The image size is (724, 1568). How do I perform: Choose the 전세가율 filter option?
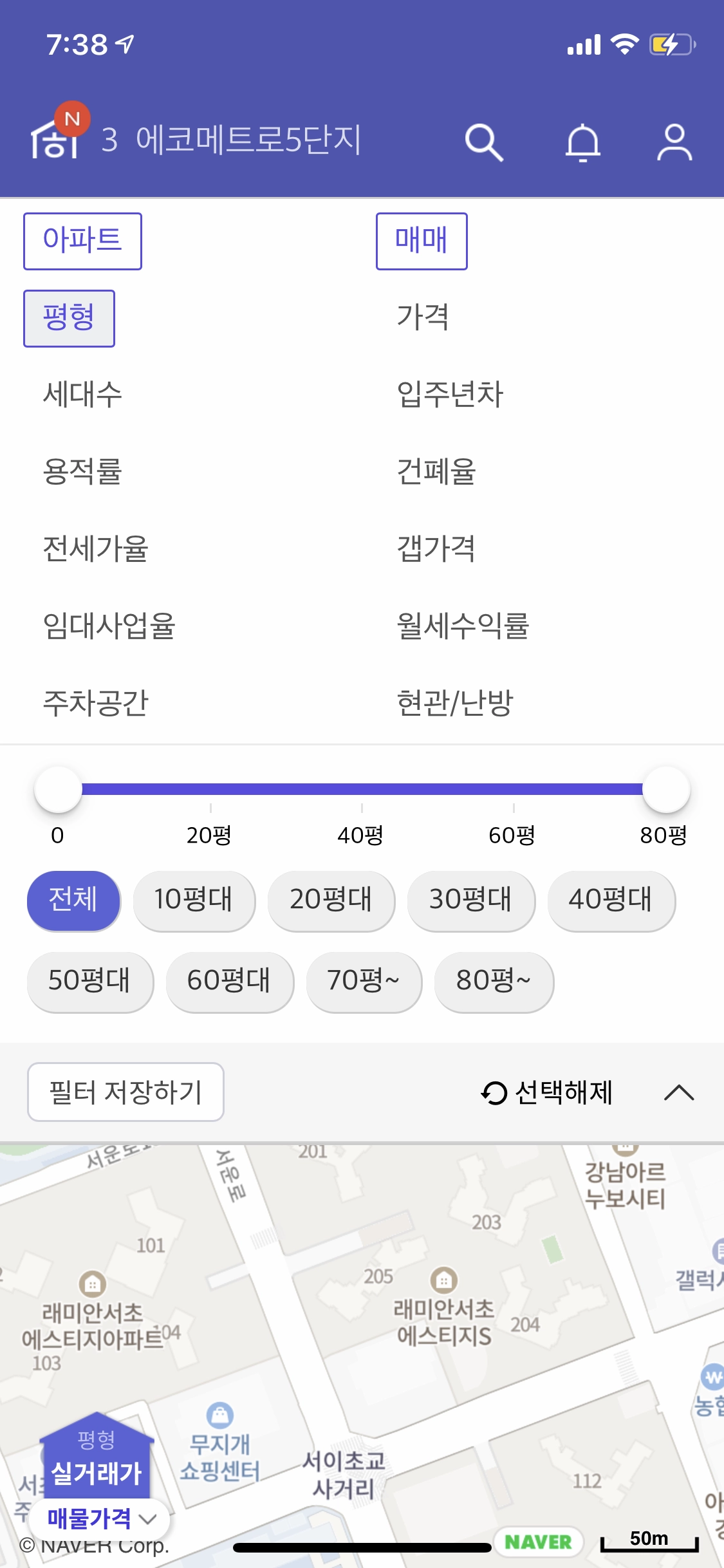pyautogui.click(x=96, y=549)
